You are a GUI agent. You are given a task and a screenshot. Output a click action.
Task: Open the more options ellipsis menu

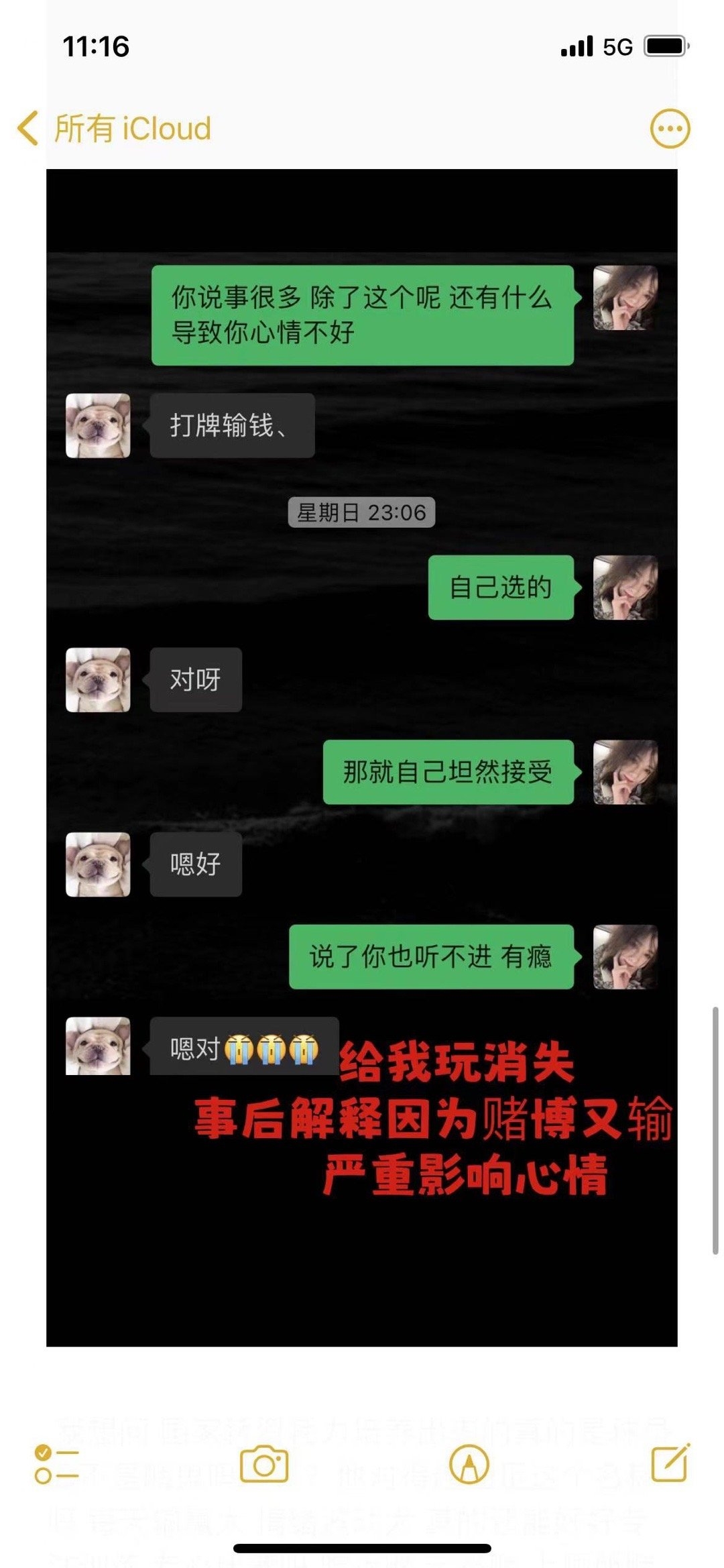tap(670, 128)
